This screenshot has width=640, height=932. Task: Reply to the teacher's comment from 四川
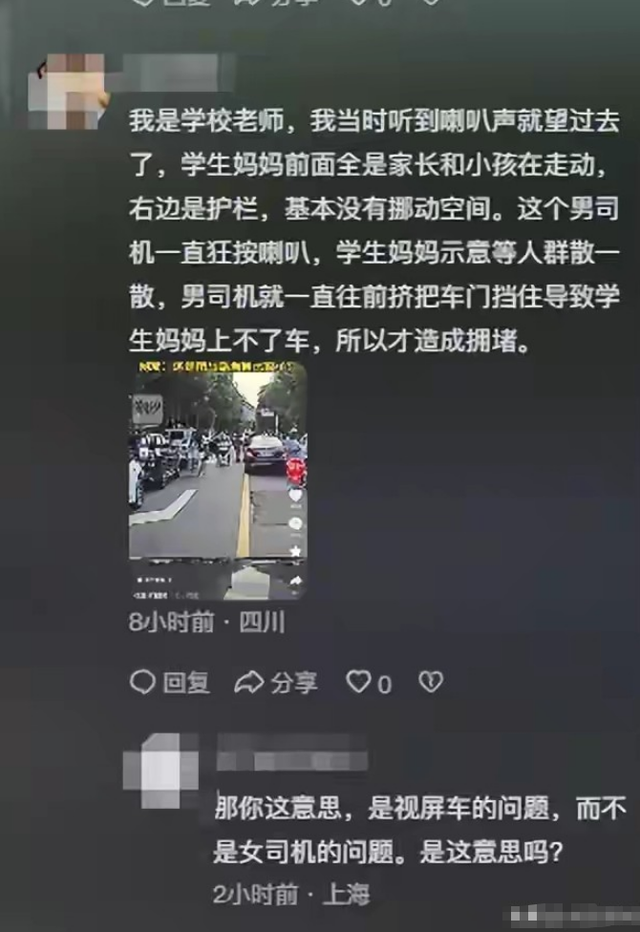pyautogui.click(x=170, y=683)
